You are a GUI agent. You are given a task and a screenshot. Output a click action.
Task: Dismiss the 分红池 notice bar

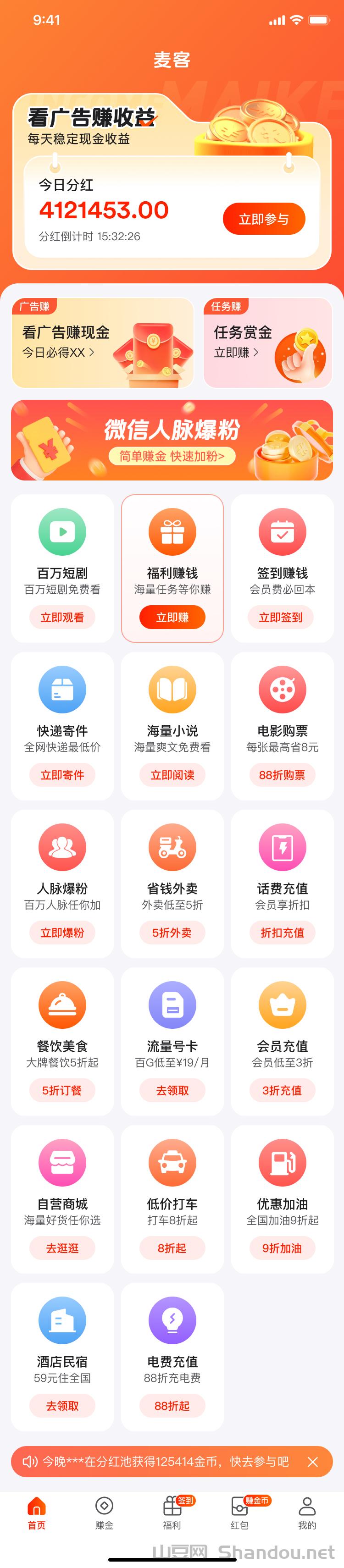(313, 1462)
